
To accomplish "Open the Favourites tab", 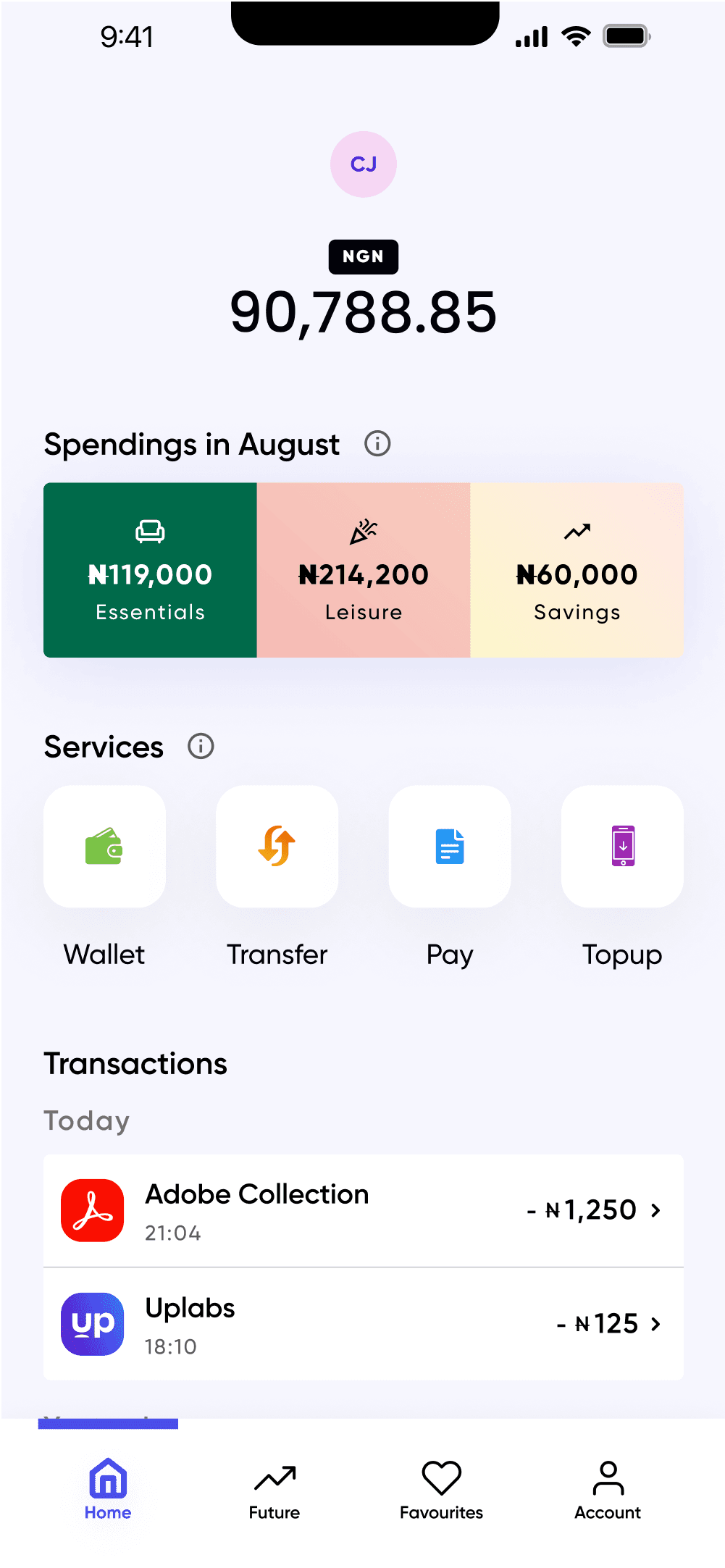I will point(441,1489).
